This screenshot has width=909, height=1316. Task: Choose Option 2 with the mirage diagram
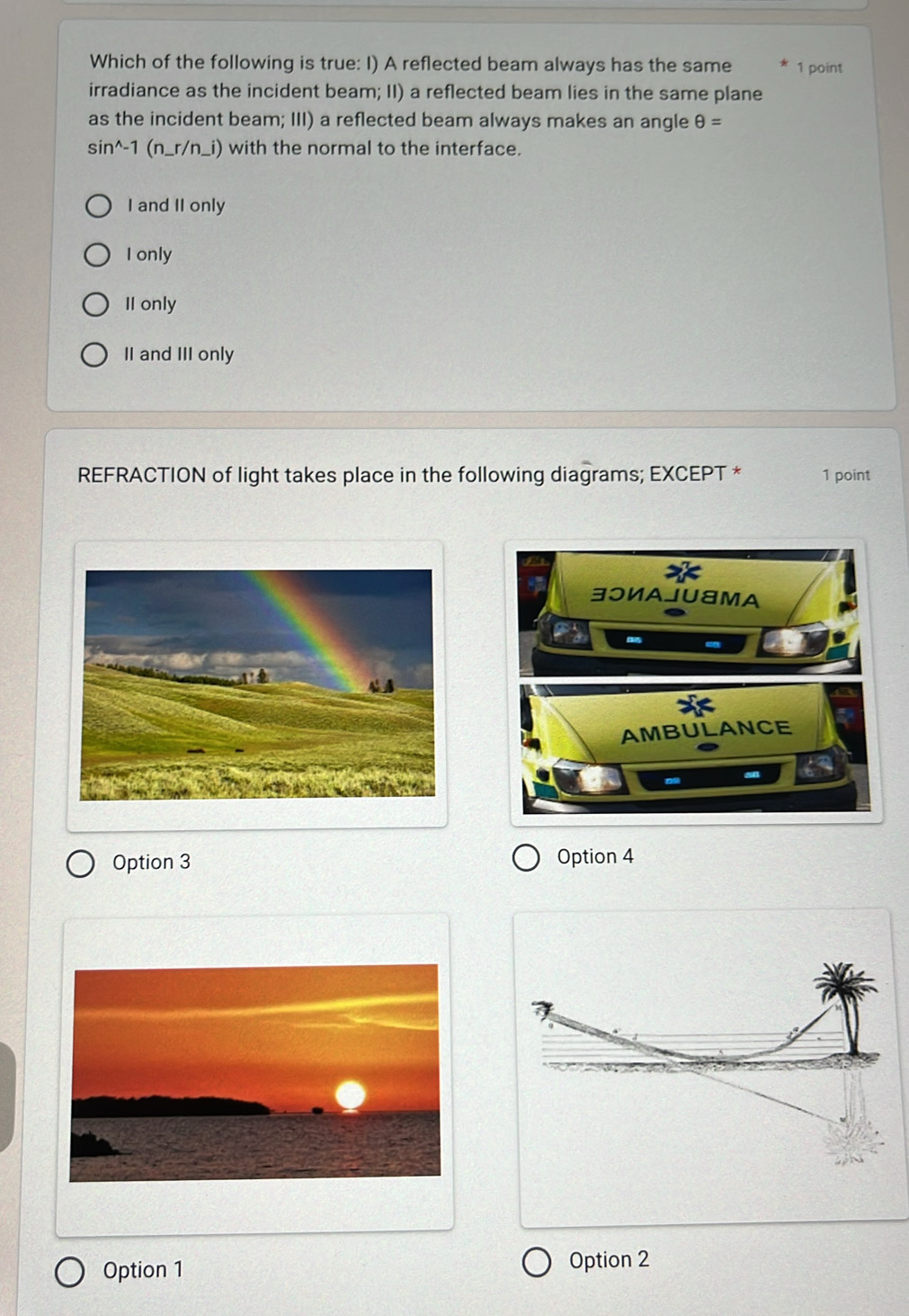coord(537,1262)
